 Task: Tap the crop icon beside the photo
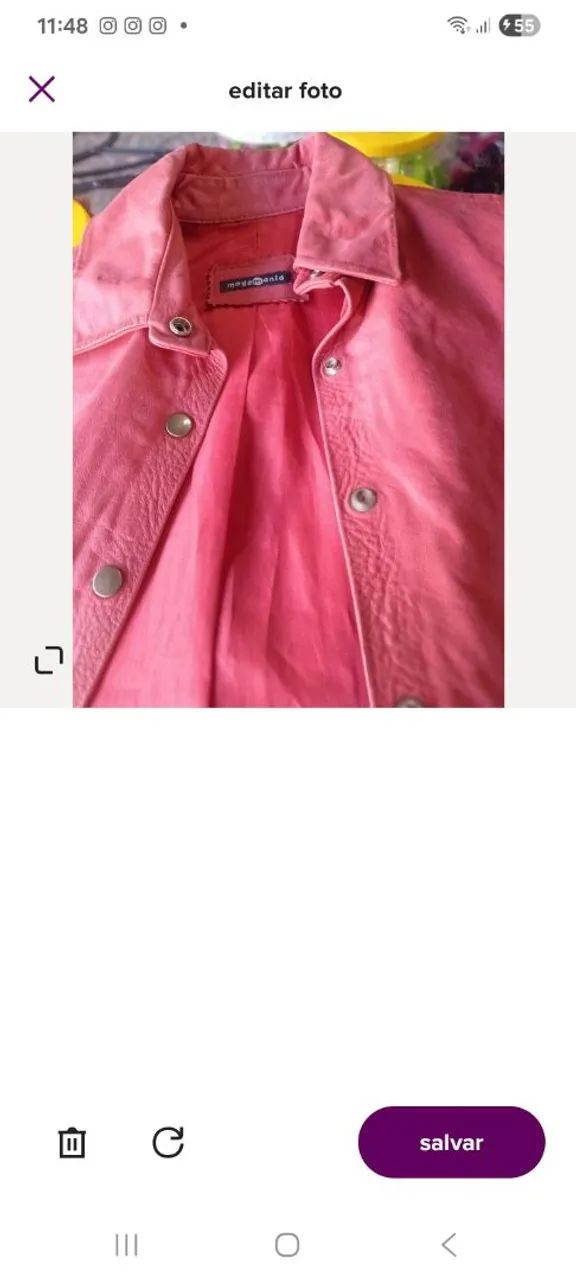click(49, 660)
